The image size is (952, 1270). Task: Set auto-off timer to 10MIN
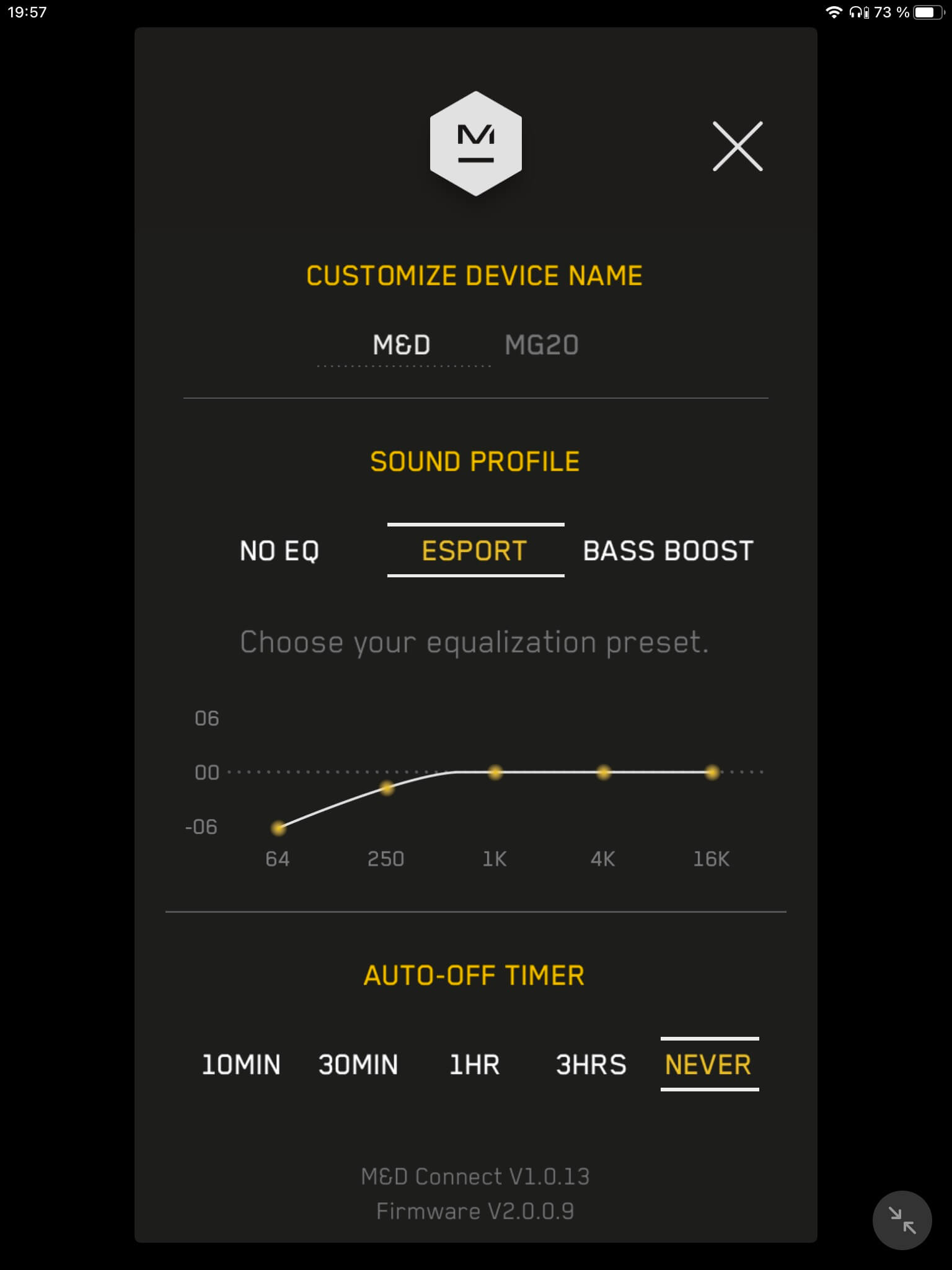(x=241, y=1065)
